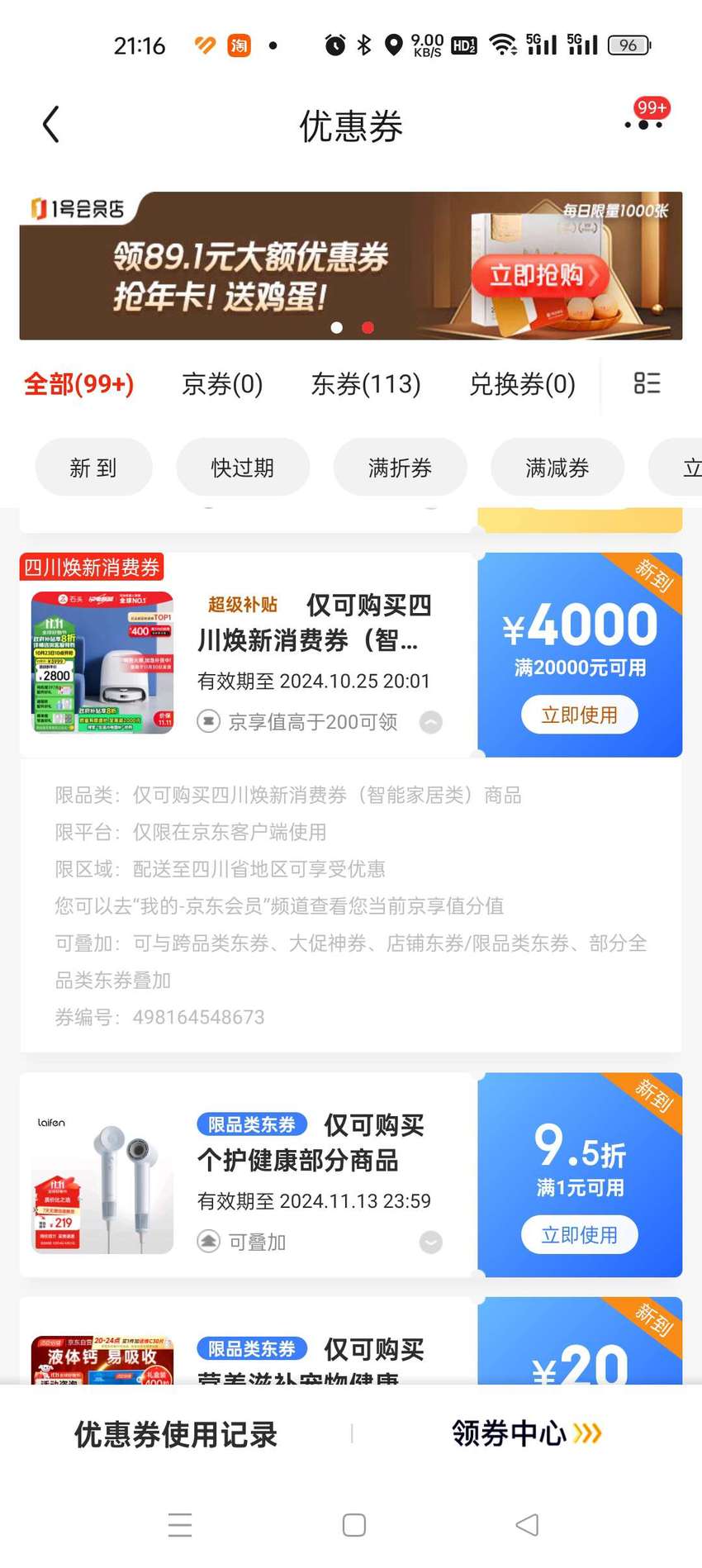Open the 兑换券(0) tab

point(522,384)
